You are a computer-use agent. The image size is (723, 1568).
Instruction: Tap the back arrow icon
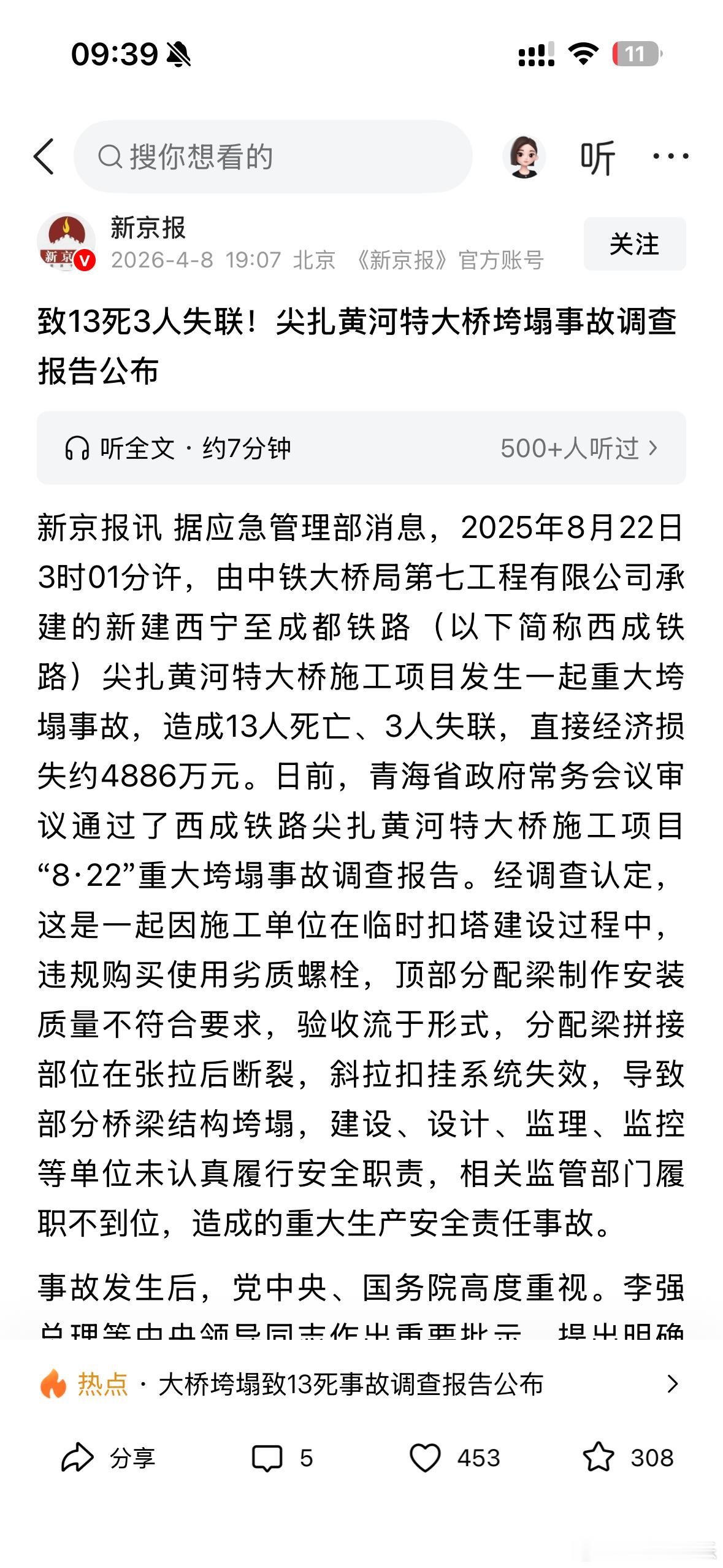[x=48, y=156]
